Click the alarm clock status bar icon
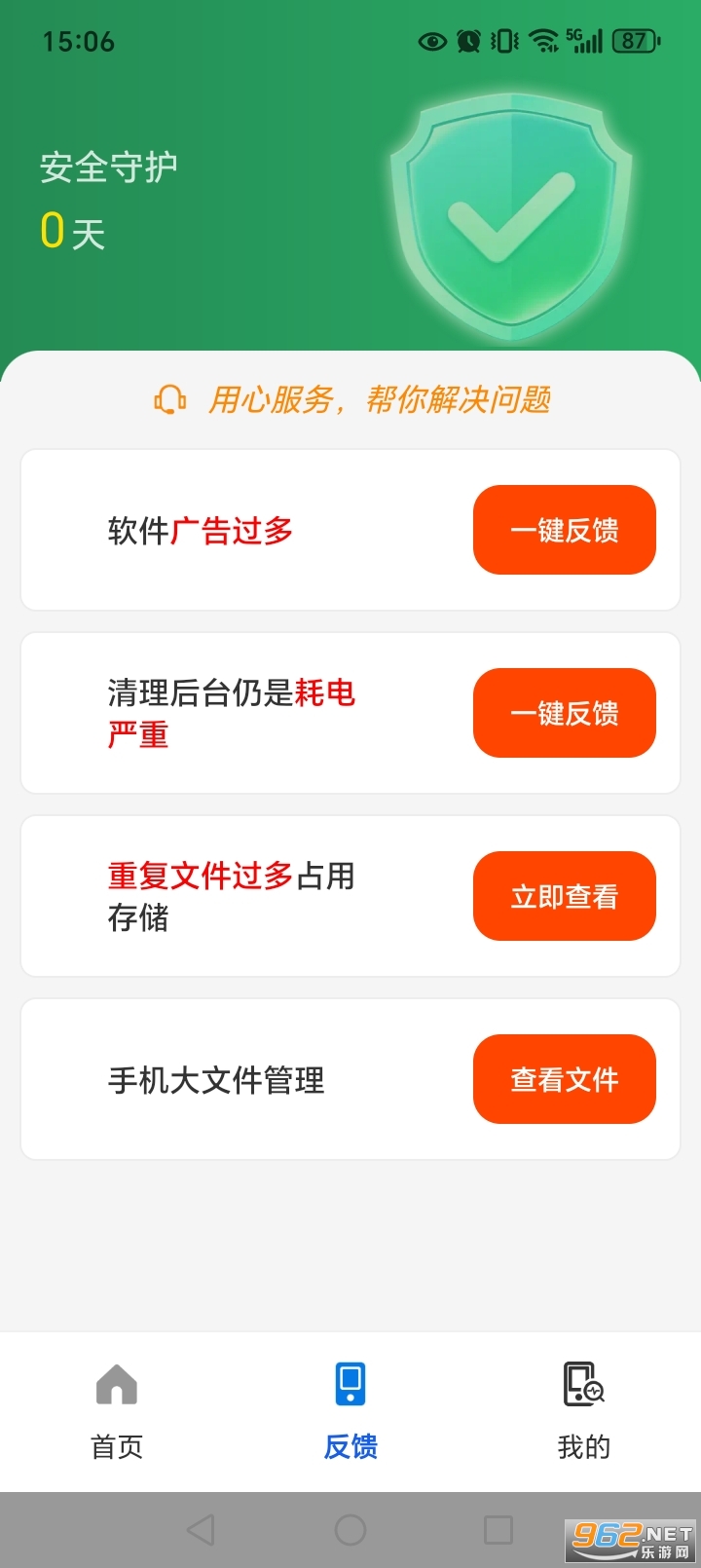701x1568 pixels. pos(466,42)
